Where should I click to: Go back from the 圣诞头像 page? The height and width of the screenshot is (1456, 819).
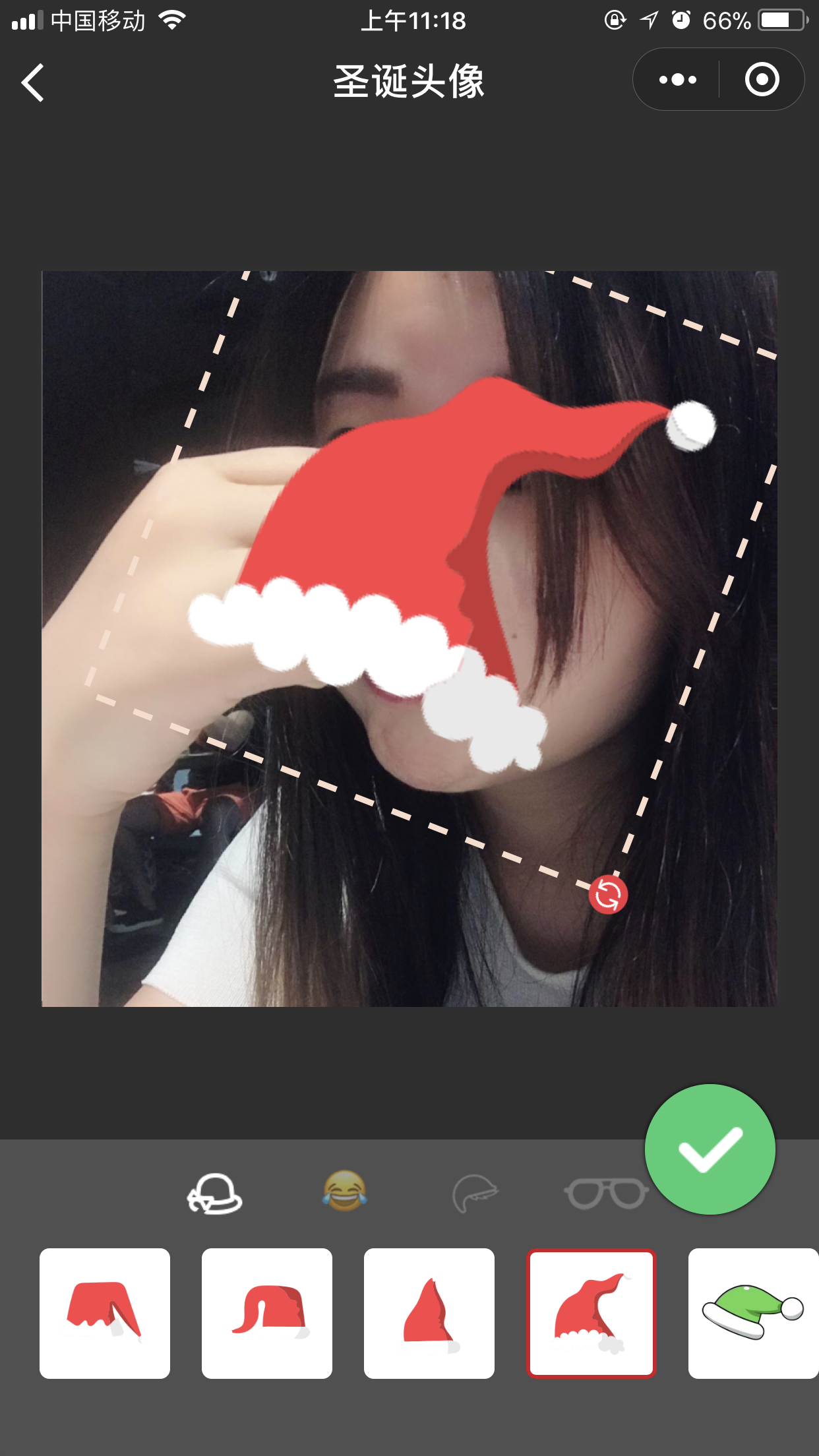pyautogui.click(x=33, y=82)
